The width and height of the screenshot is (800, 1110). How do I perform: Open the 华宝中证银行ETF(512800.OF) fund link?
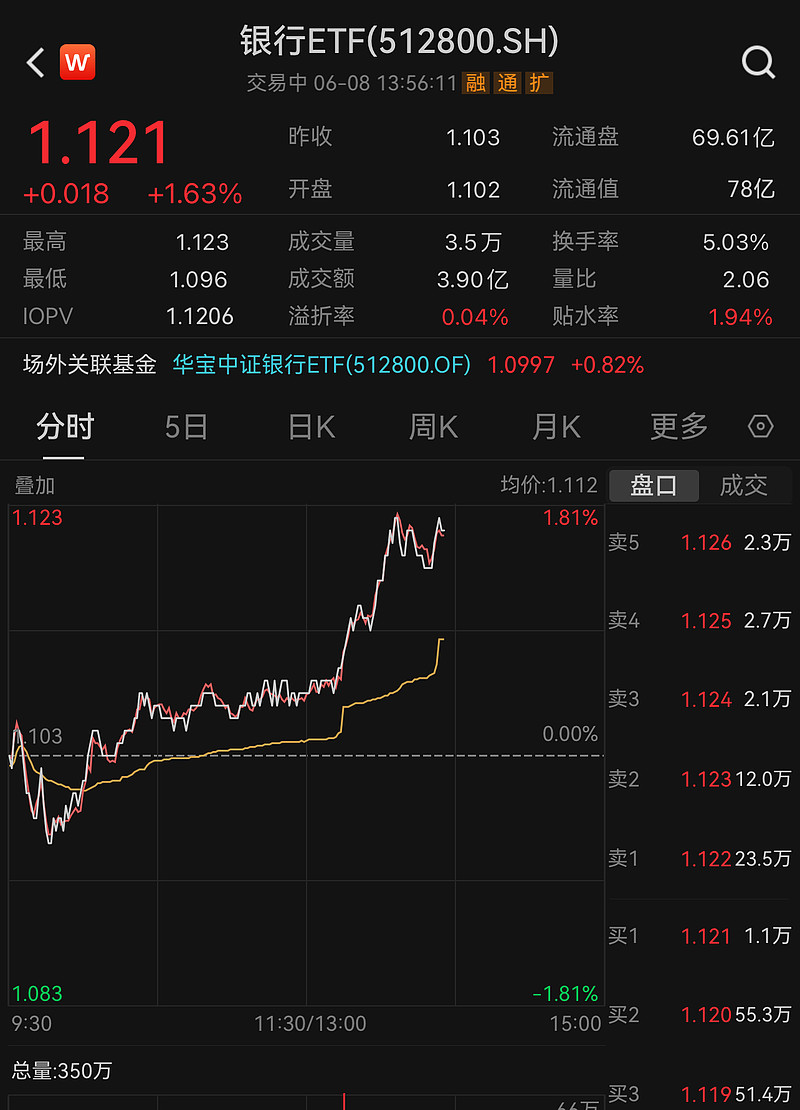[x=320, y=366]
